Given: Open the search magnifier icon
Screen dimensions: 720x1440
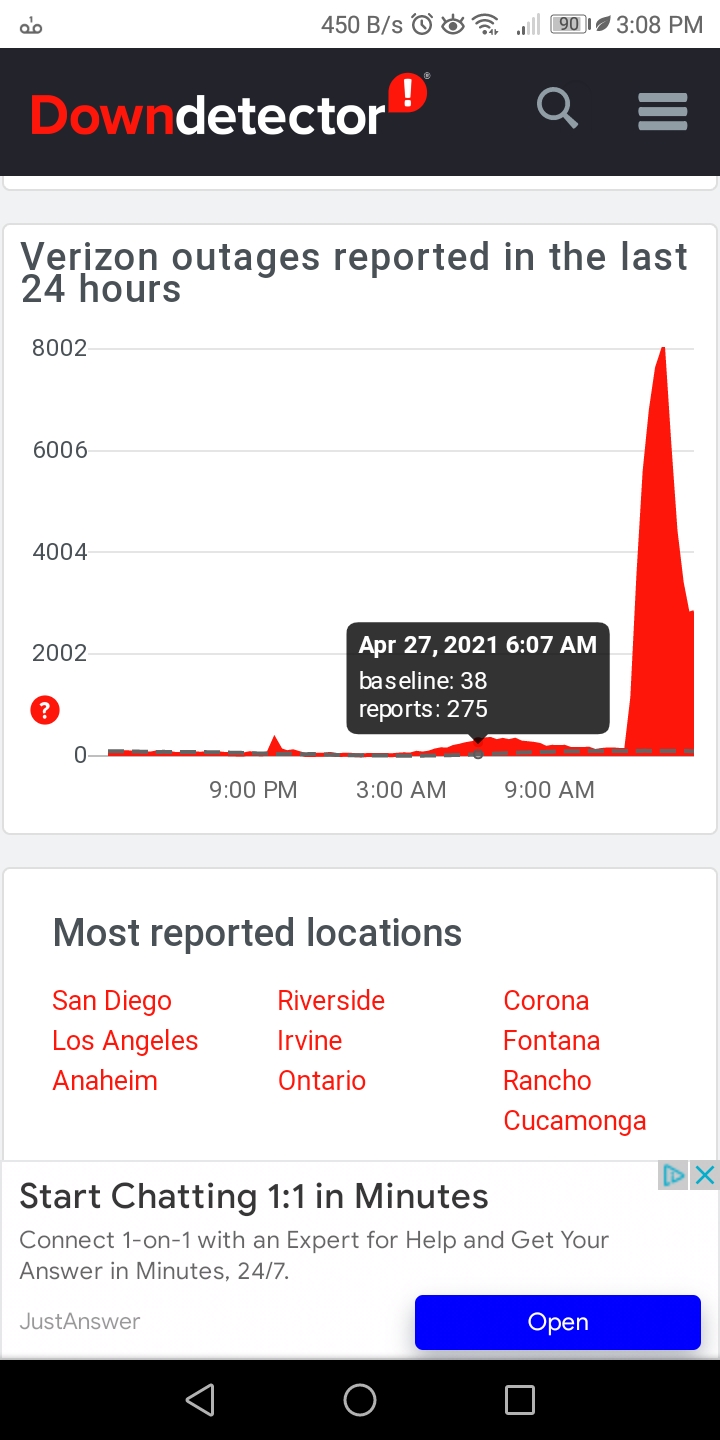Looking at the screenshot, I should (557, 108).
